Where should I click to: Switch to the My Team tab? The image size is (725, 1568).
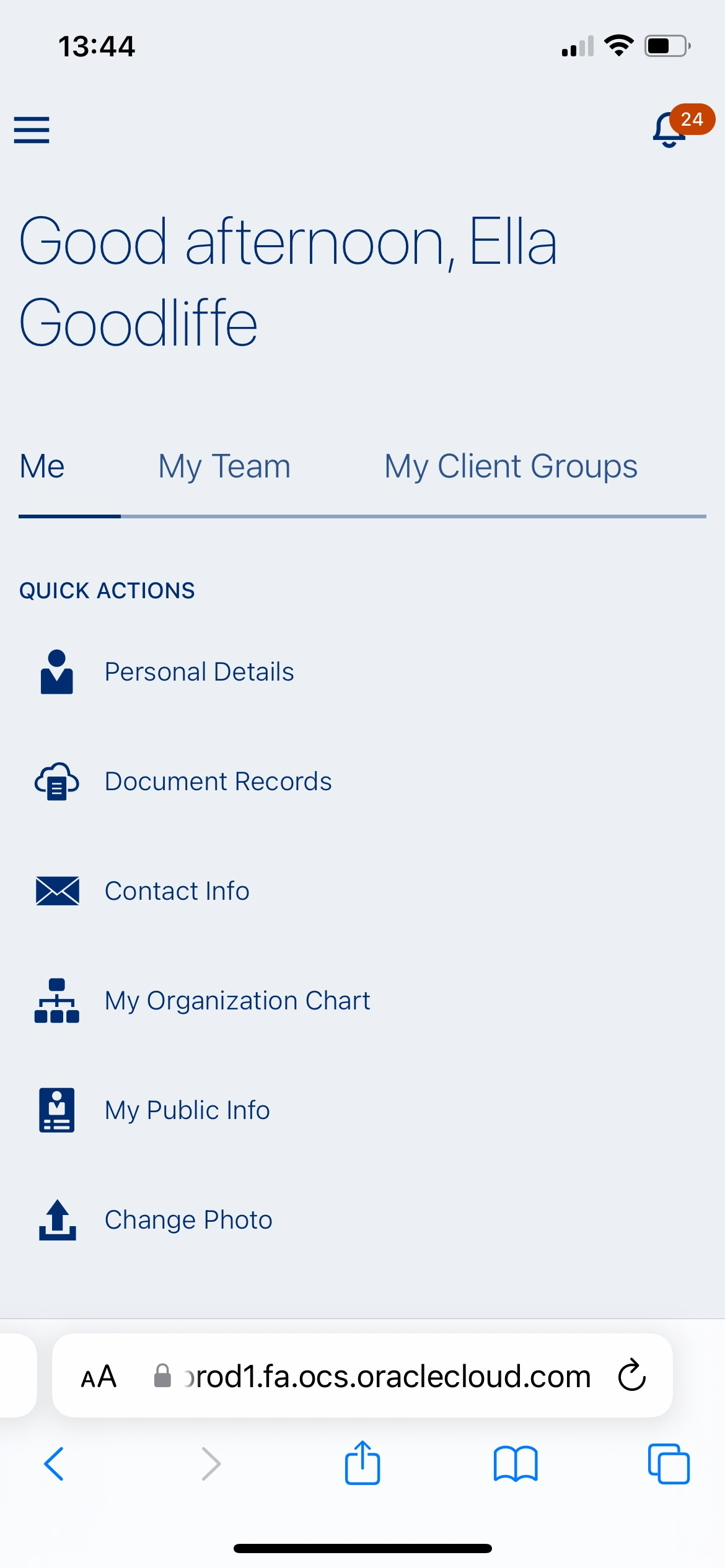coord(224,466)
